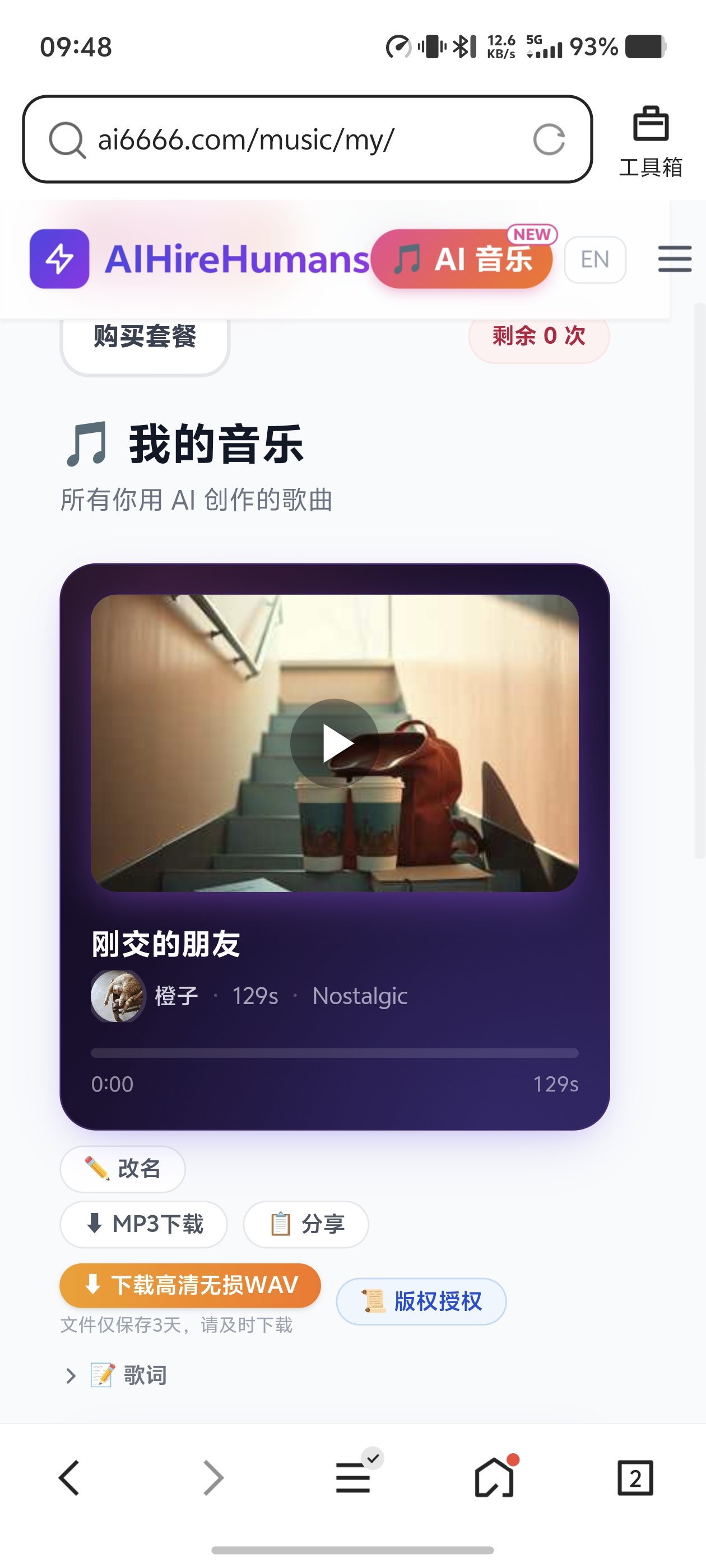Viewport: 706px width, 1568px height.
Task: Open the tab switcher showing 2 tabs
Action: (x=635, y=1478)
